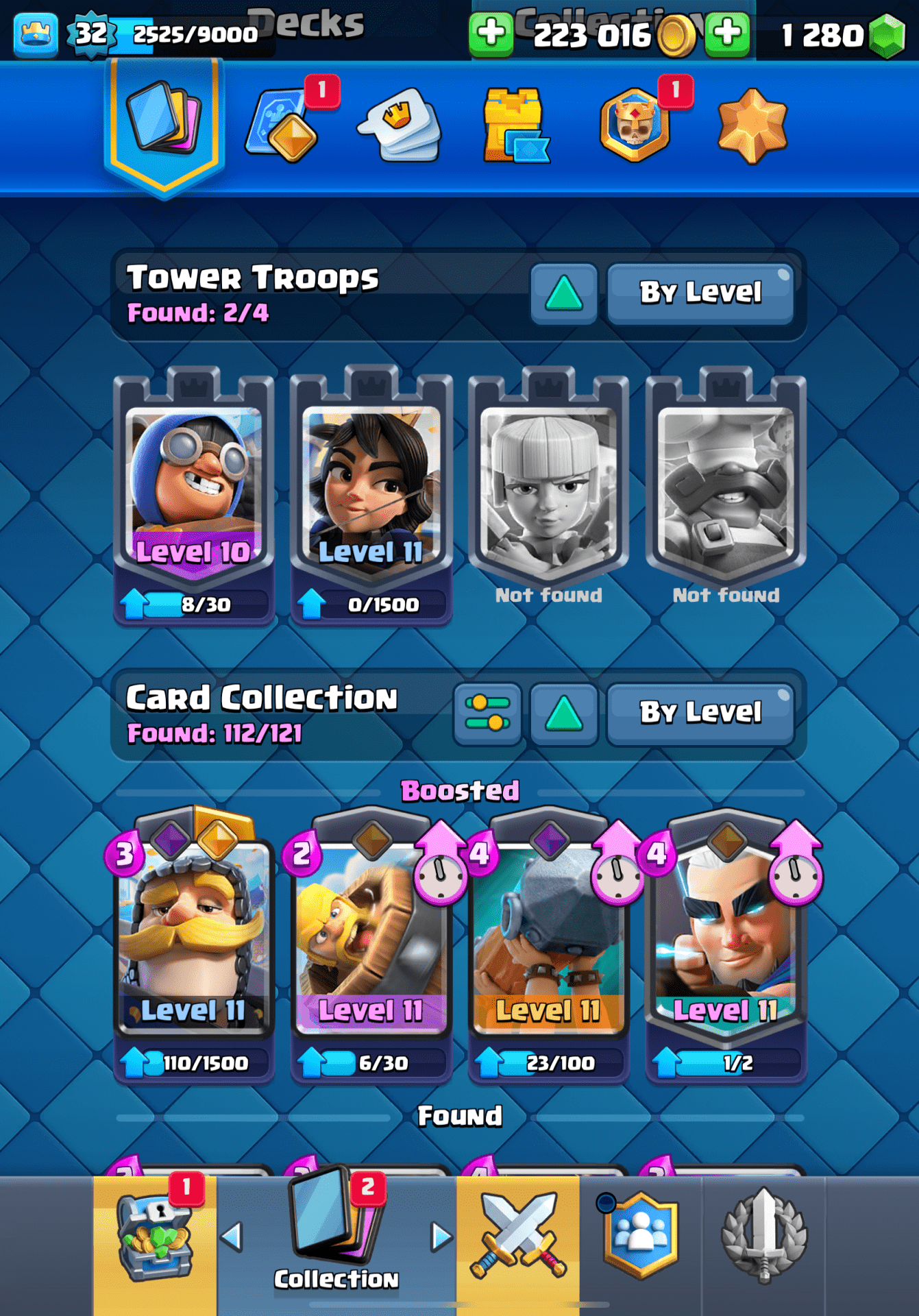919x1316 pixels.
Task: Select the Level 10 Cannoneer tower troop
Action: (x=194, y=490)
